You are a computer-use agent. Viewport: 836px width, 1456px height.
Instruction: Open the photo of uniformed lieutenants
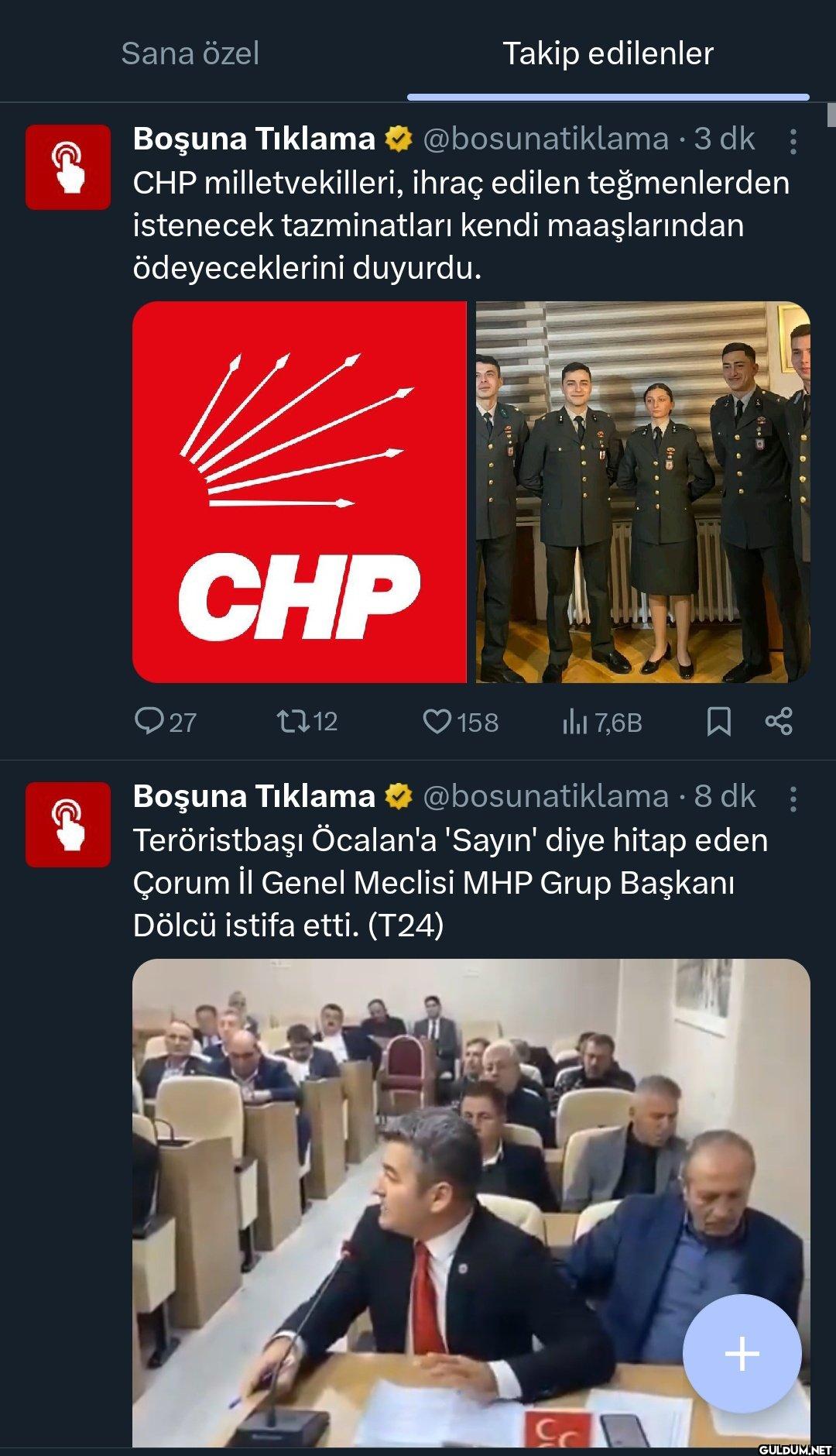point(642,492)
